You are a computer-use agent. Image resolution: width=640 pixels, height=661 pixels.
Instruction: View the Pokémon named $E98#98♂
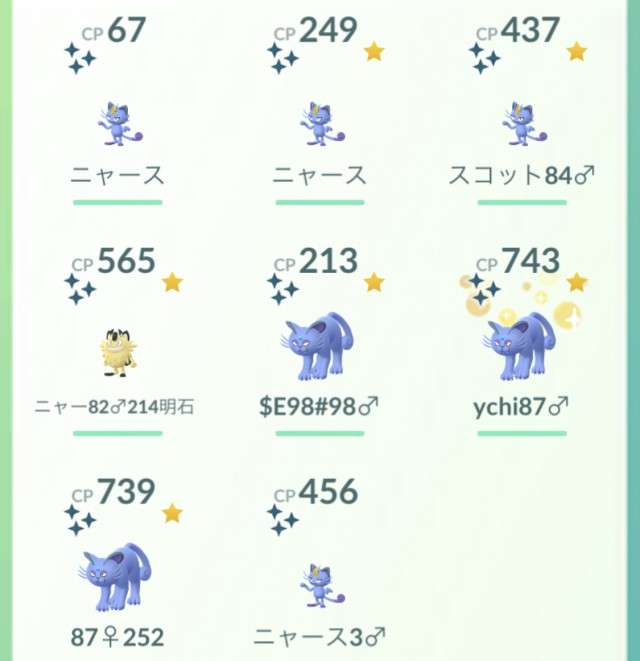(319, 350)
